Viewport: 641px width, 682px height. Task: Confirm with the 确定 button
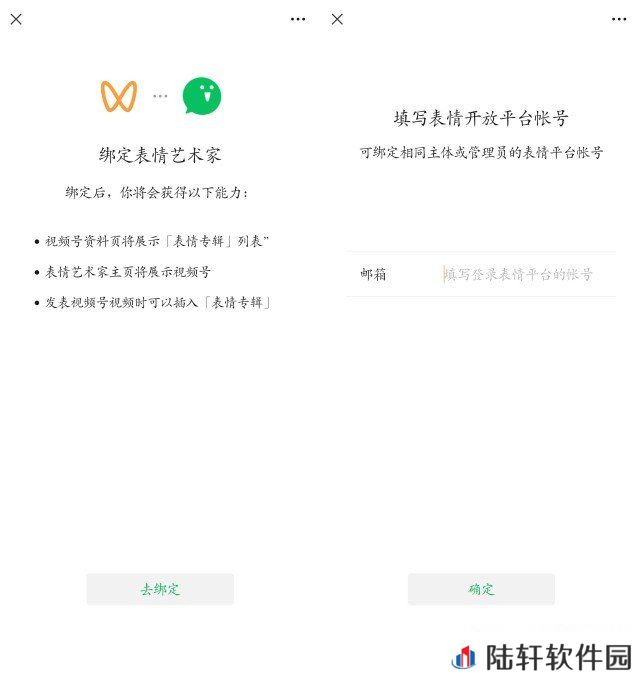[481, 589]
